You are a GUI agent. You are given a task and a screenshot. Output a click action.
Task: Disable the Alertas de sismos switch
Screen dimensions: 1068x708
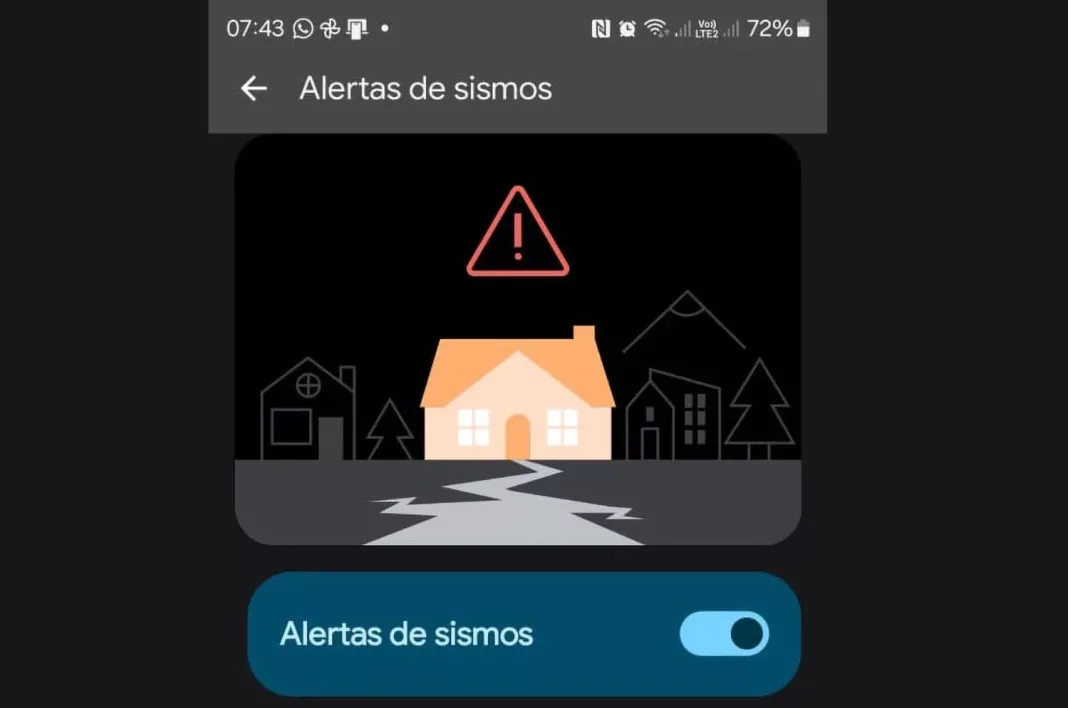tap(724, 634)
